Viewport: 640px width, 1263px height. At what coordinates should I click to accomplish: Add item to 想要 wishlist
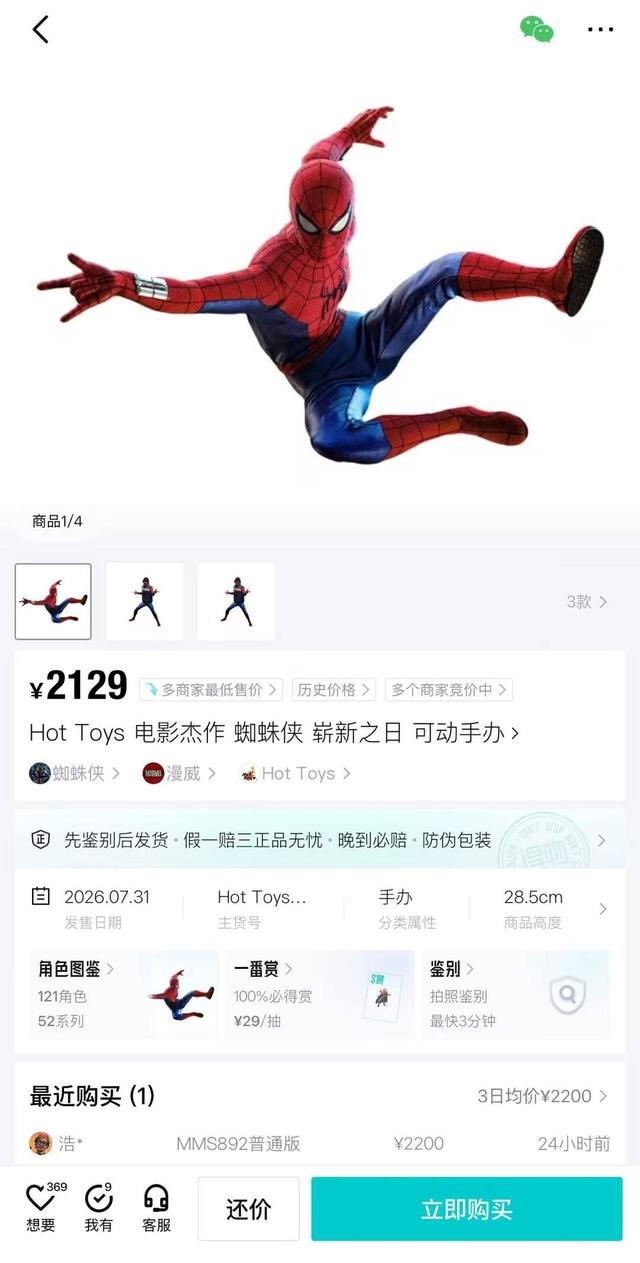tap(41, 1208)
